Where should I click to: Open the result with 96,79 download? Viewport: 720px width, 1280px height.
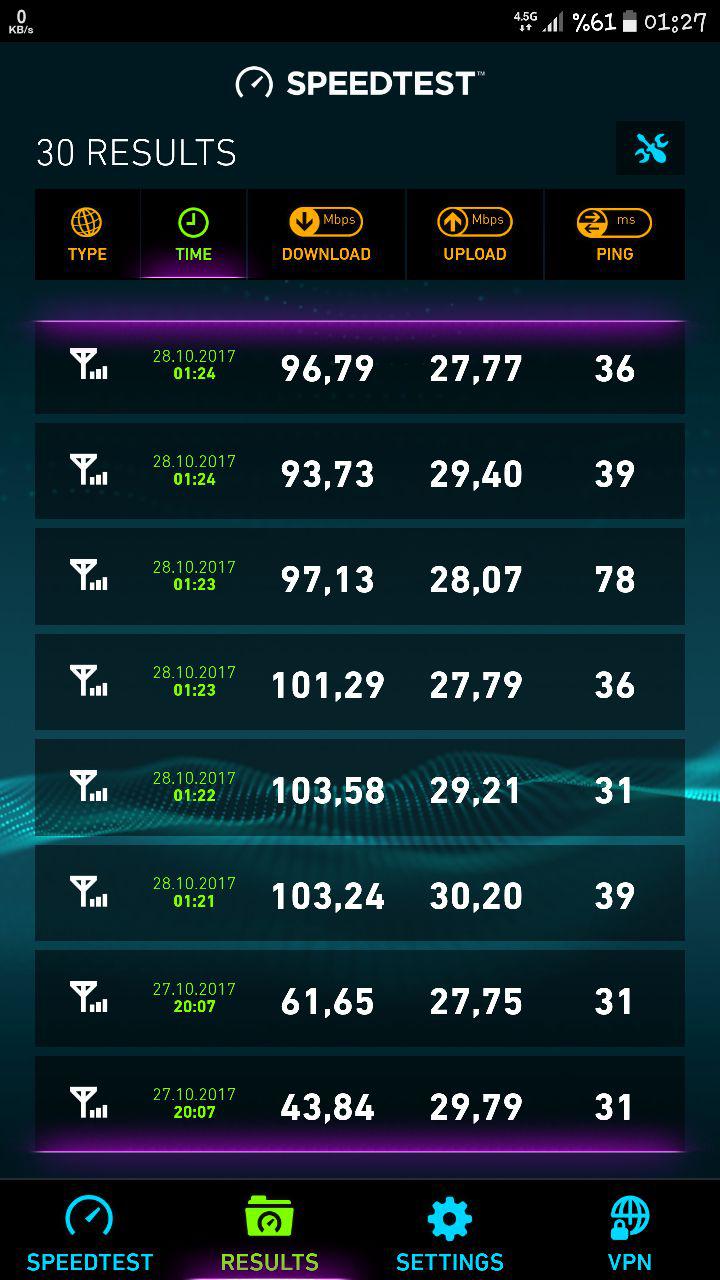[360, 367]
